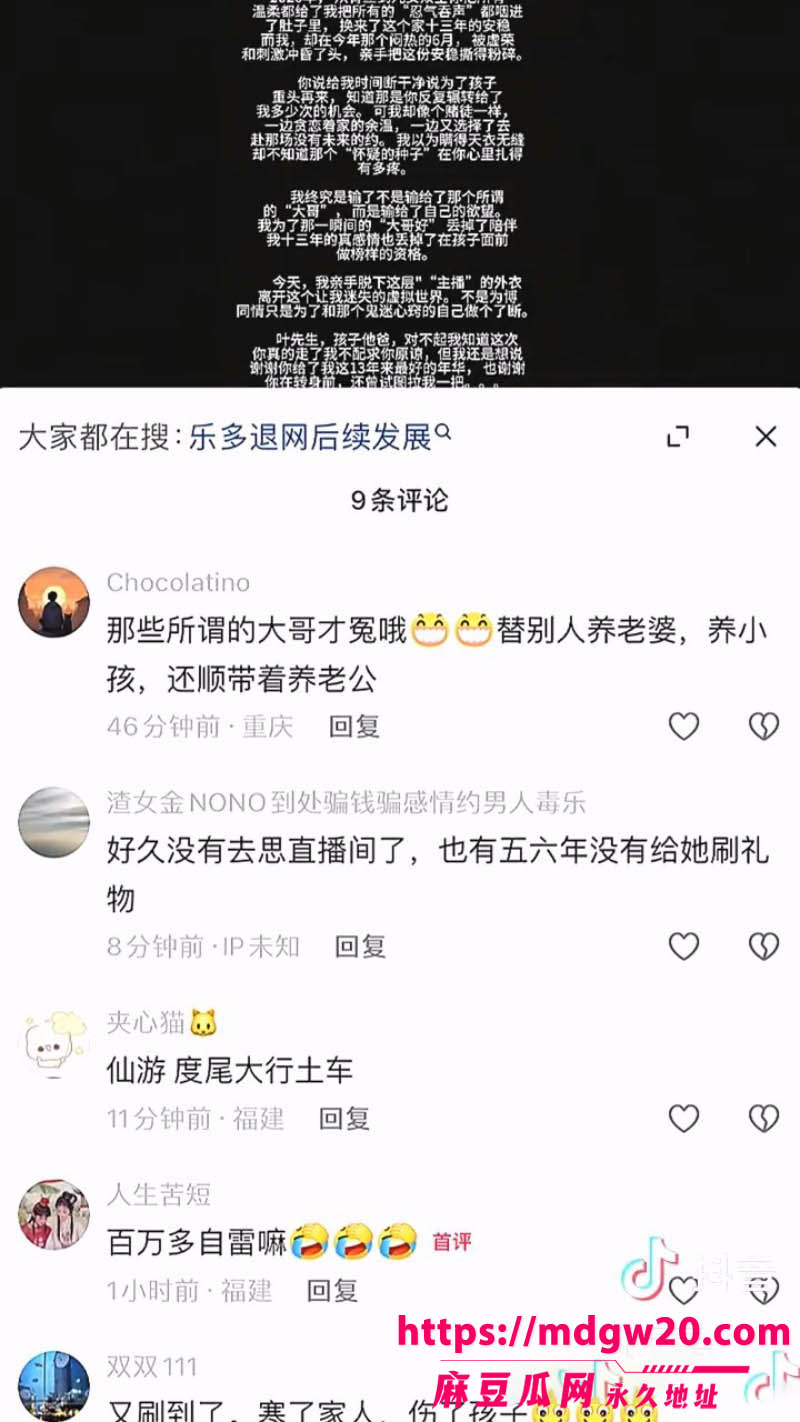Open 夹心猫's profile avatar

click(54, 1044)
